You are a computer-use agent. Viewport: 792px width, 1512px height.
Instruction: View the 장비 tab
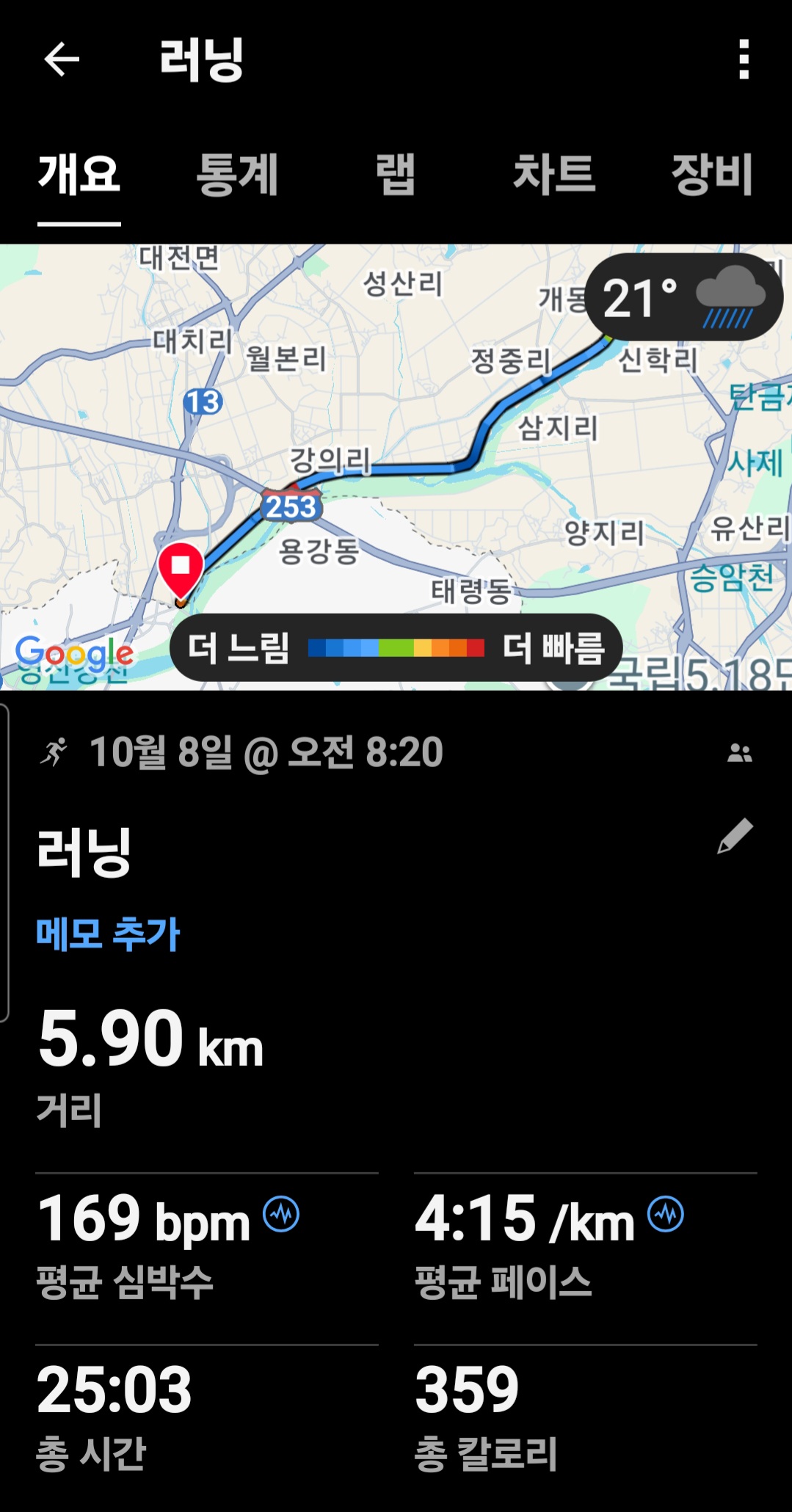pos(712,175)
